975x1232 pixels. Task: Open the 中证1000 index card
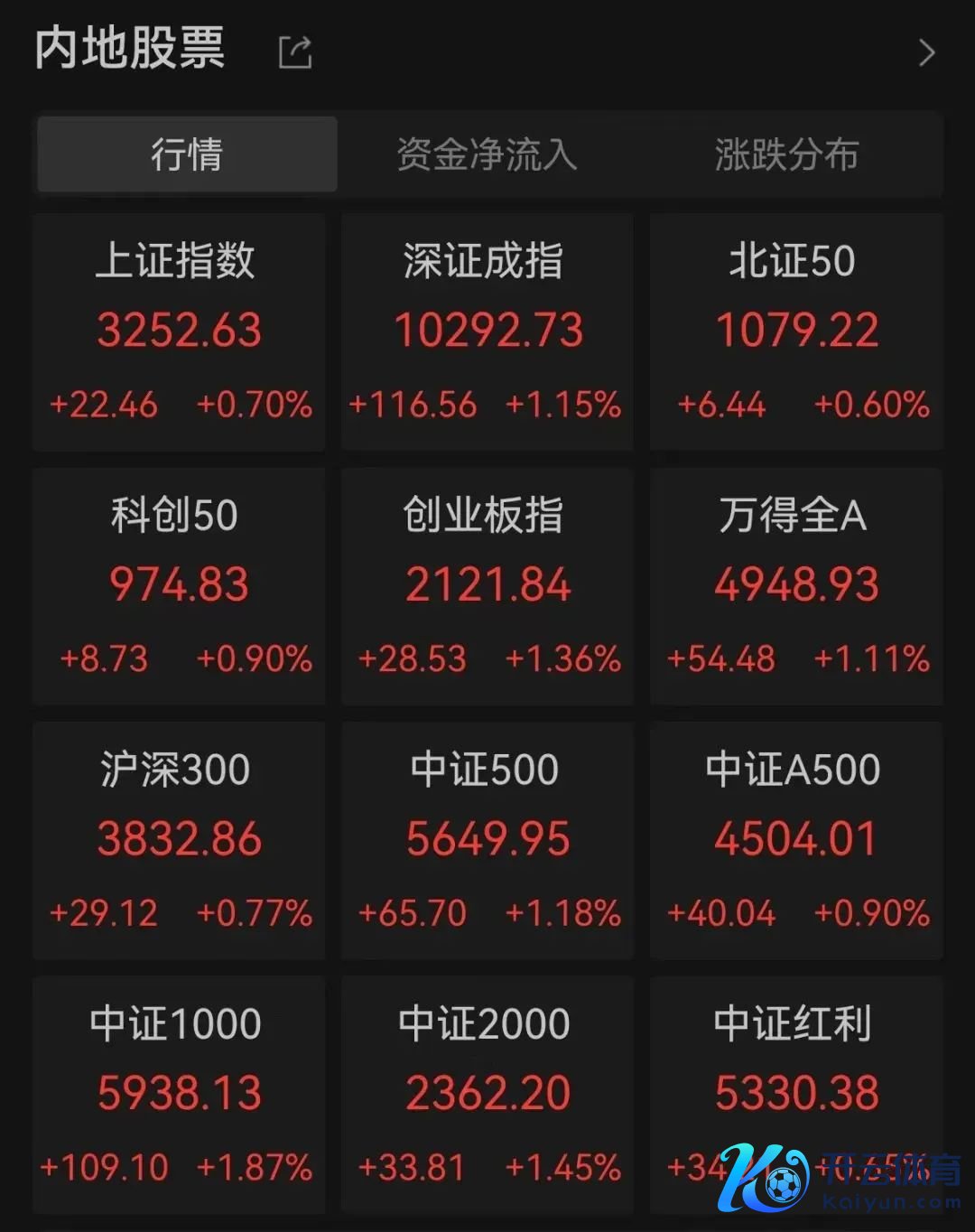pyautogui.click(x=179, y=1094)
